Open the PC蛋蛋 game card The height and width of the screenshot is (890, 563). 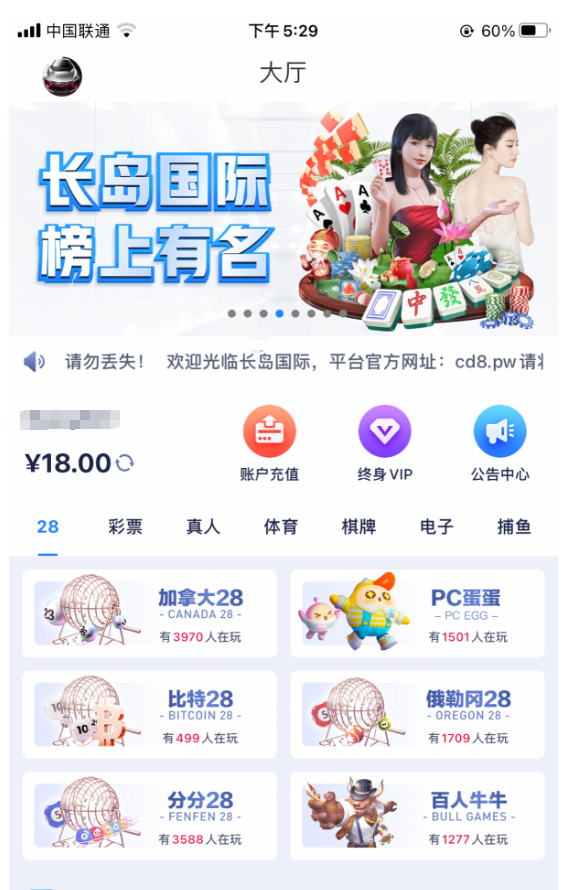(x=417, y=614)
